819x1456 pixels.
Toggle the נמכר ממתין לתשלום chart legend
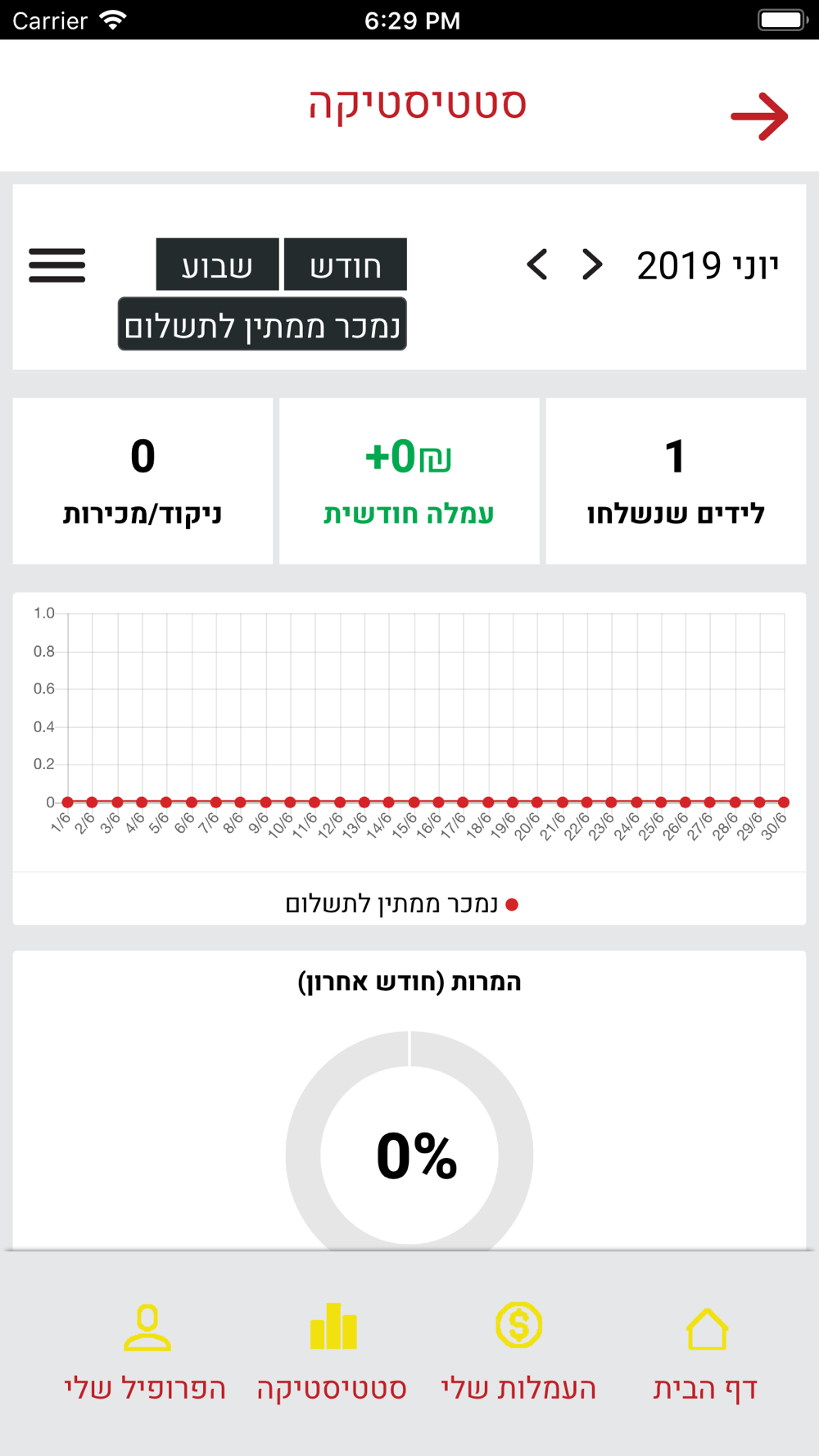(401, 904)
